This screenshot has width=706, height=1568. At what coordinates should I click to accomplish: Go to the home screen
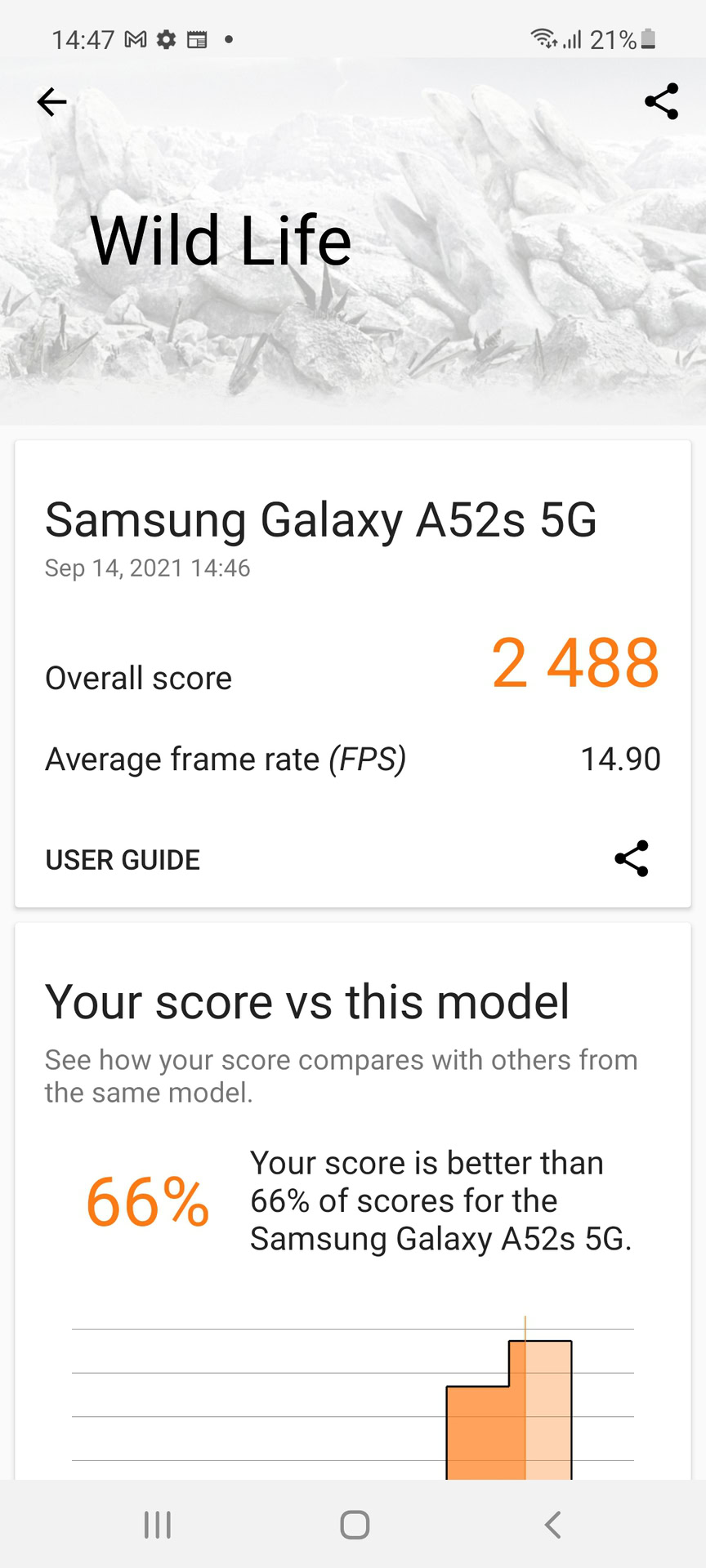[x=355, y=1525]
